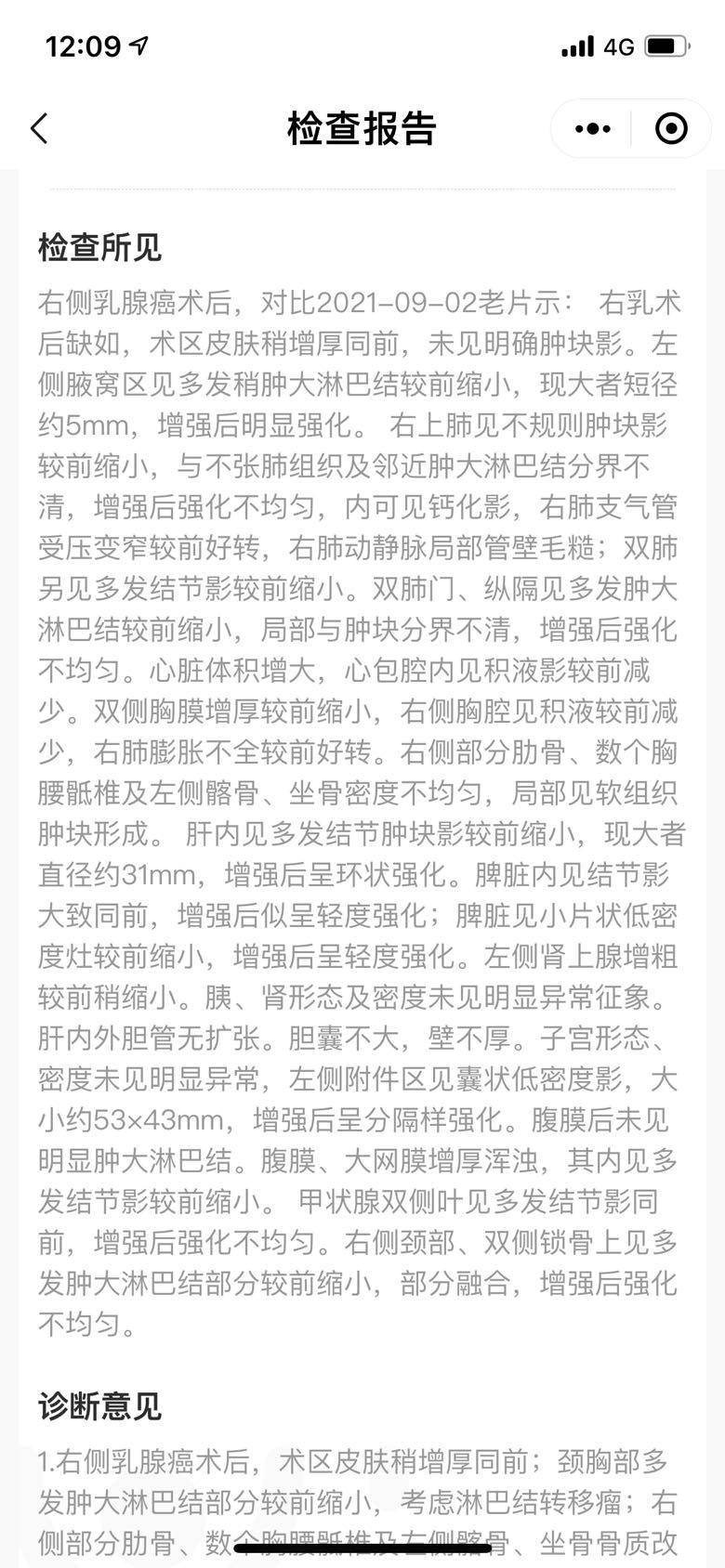Close the mini program with the circle button
The width and height of the screenshot is (725, 1568).
[x=670, y=128]
